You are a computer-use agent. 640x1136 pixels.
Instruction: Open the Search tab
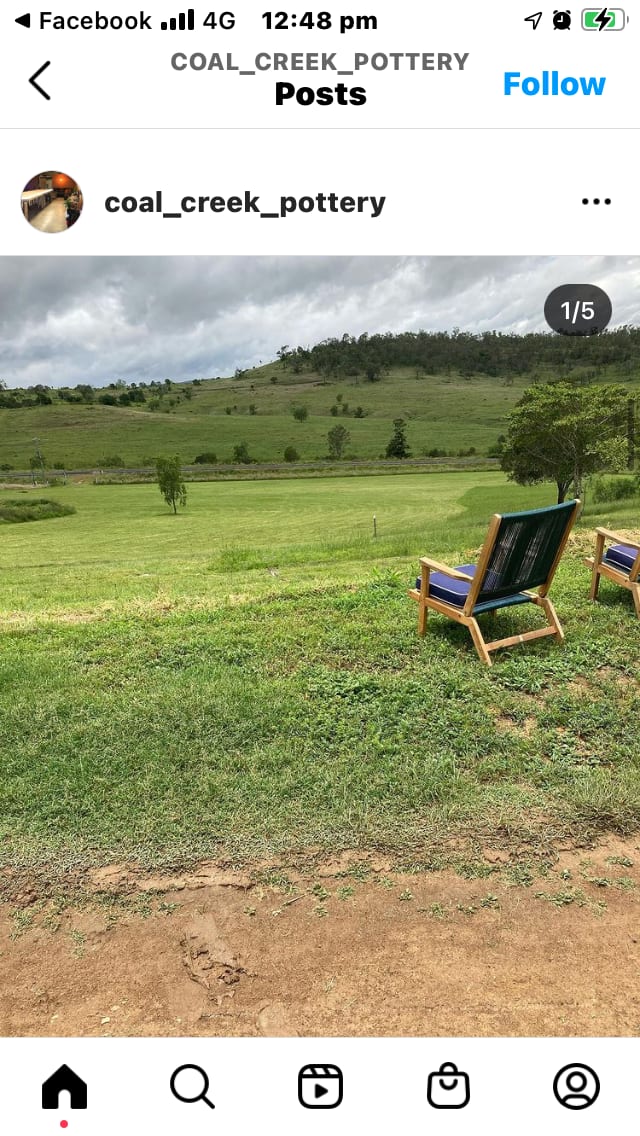(x=192, y=1086)
